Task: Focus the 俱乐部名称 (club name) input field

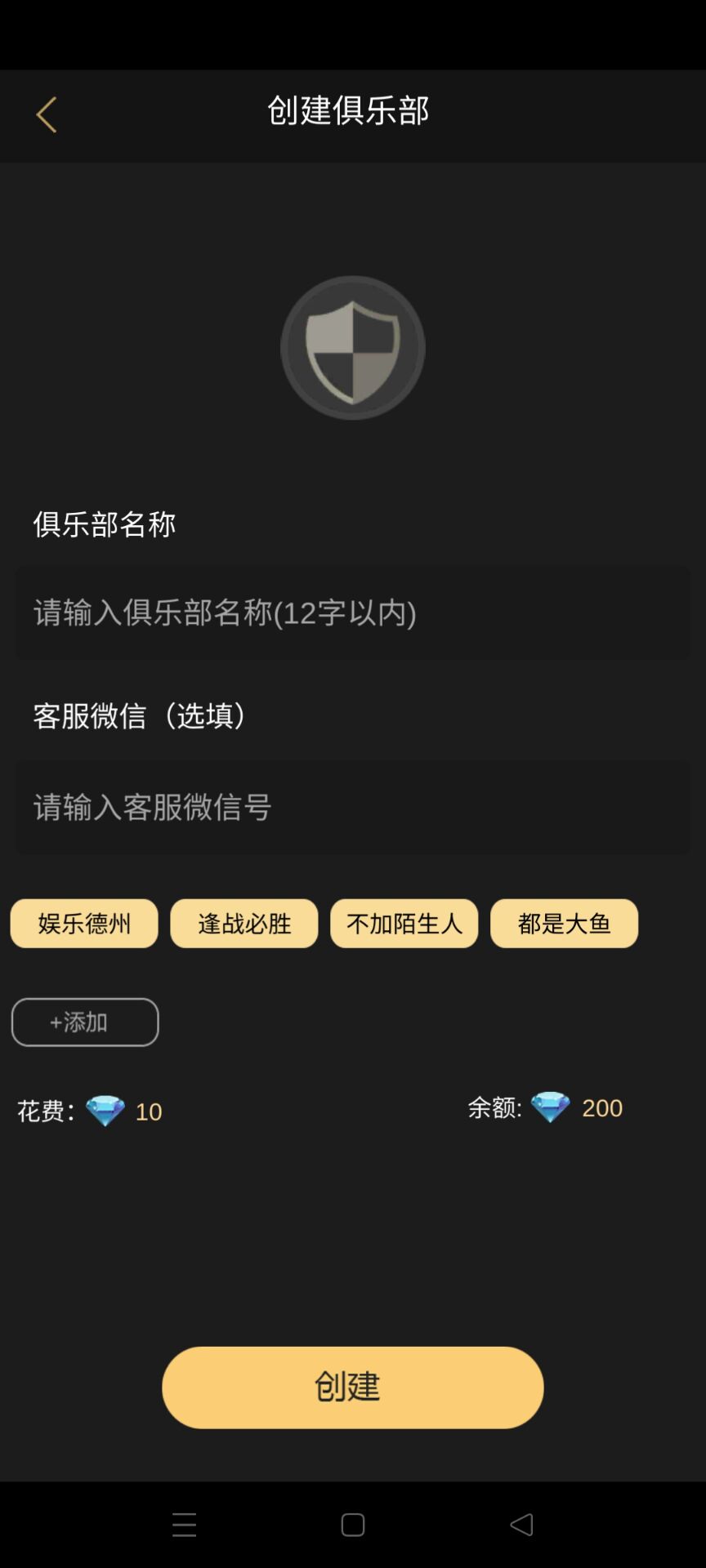Action: [x=352, y=612]
